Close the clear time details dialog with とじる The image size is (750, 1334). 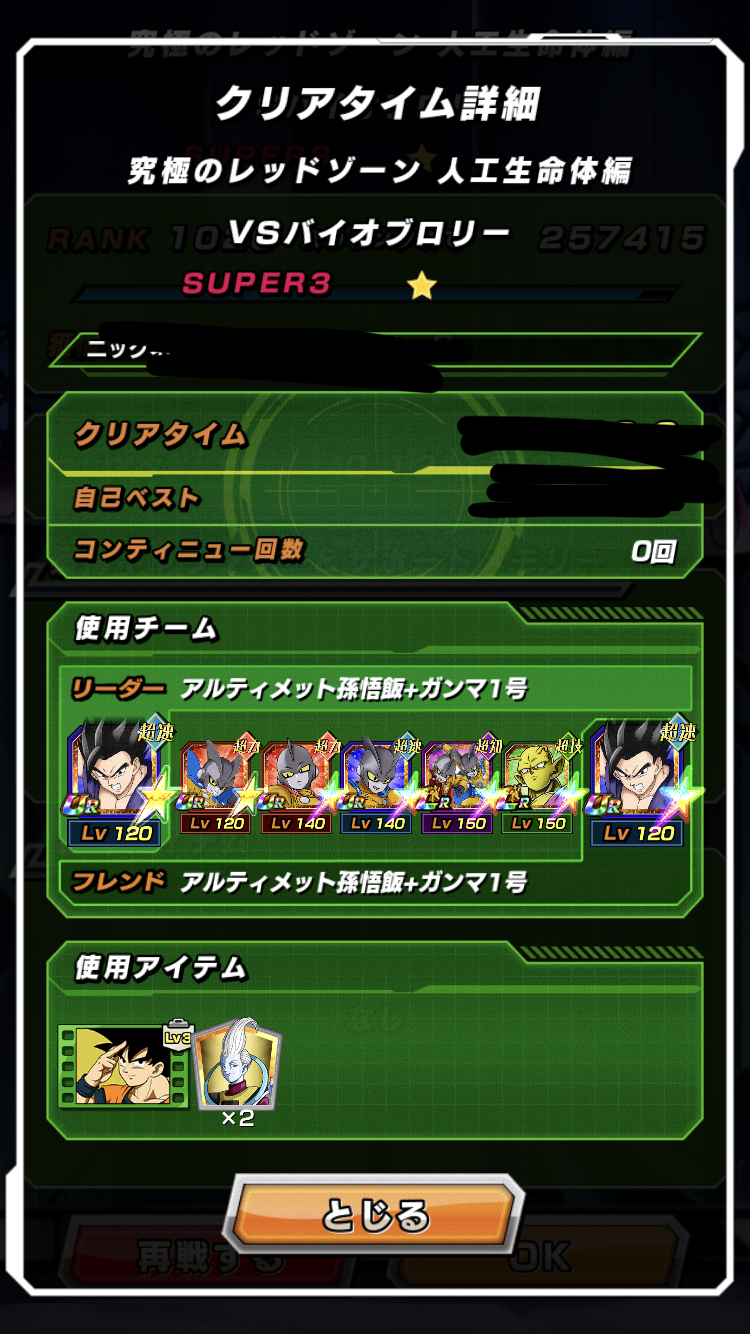tap(375, 1215)
